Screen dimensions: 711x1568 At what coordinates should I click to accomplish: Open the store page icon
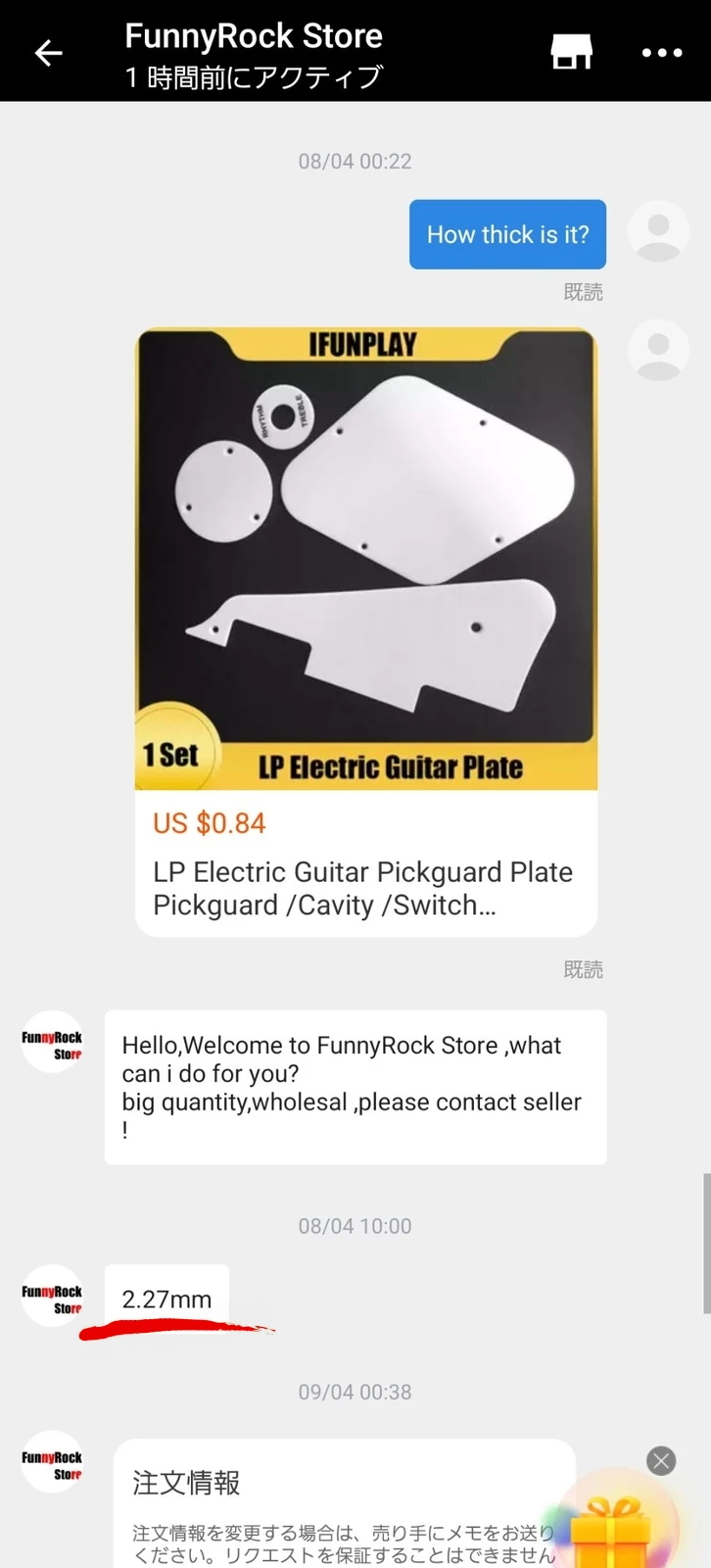coord(572,52)
